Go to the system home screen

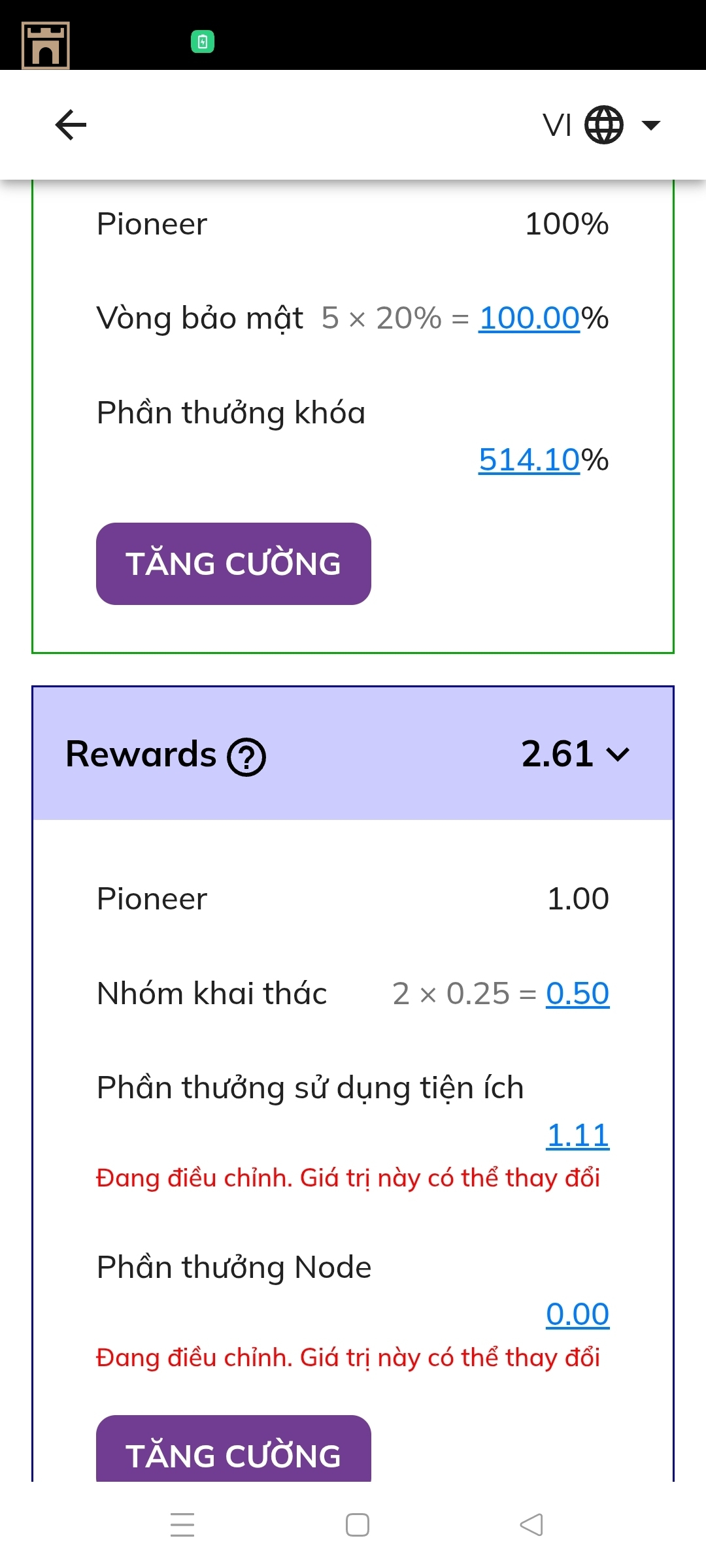tap(357, 1525)
